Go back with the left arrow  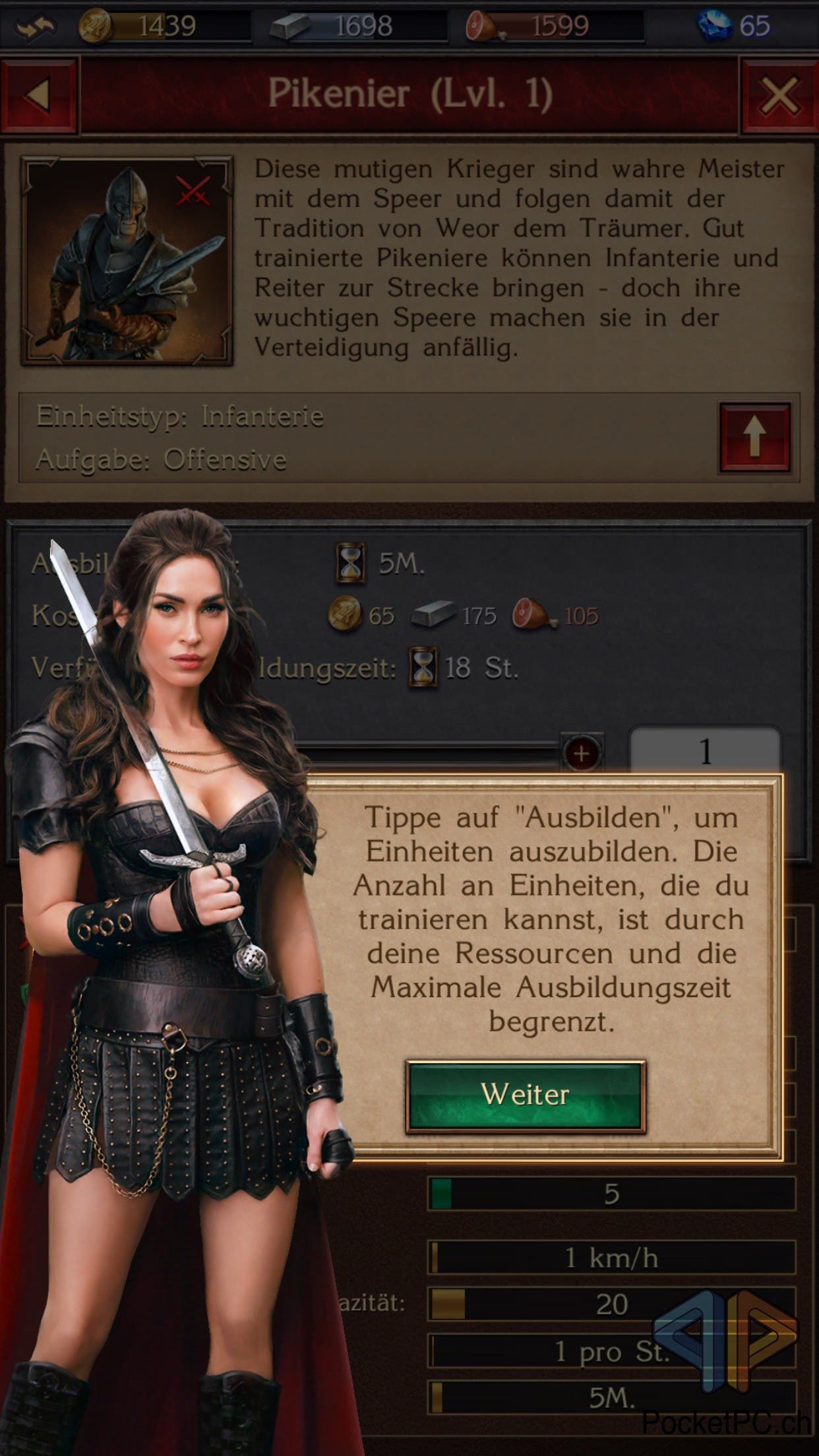tap(39, 96)
